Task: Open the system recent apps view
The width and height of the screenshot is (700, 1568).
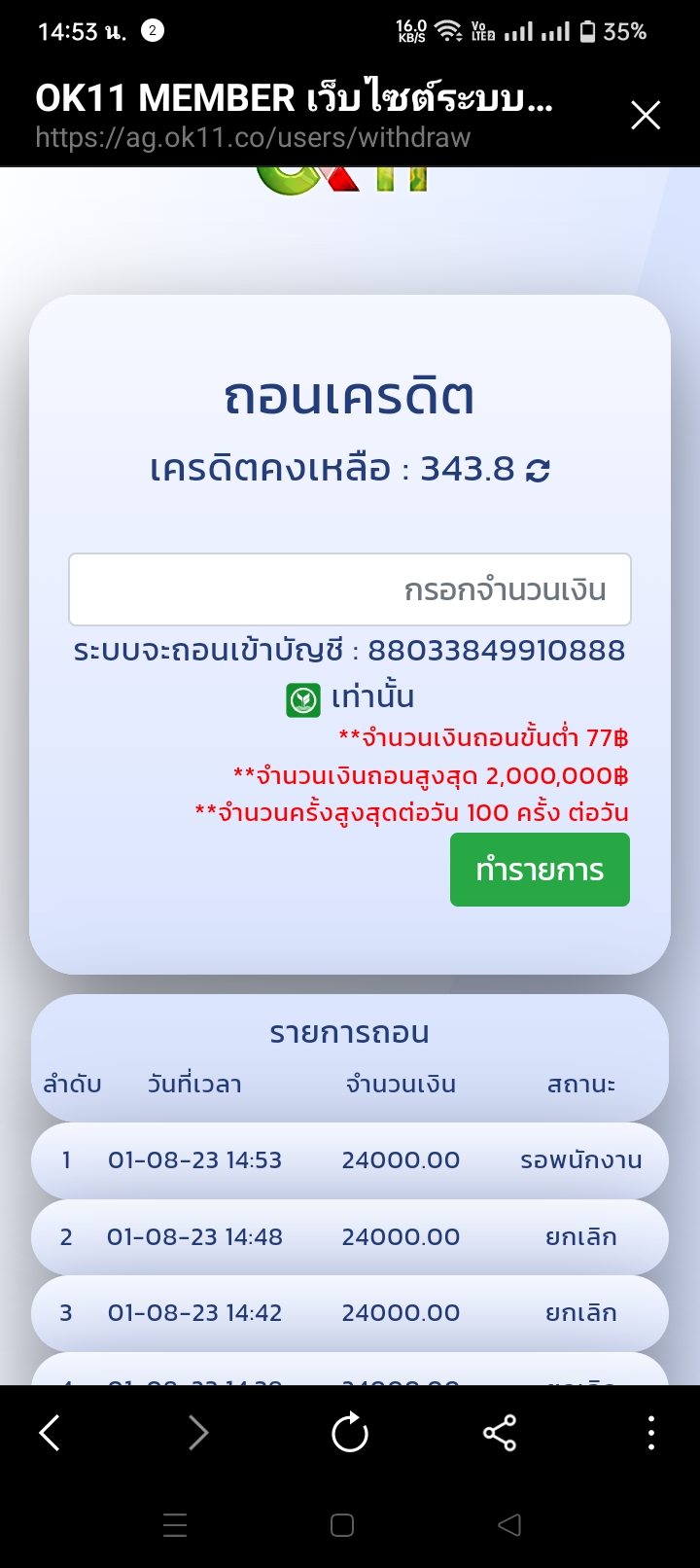Action: pyautogui.click(x=175, y=1525)
